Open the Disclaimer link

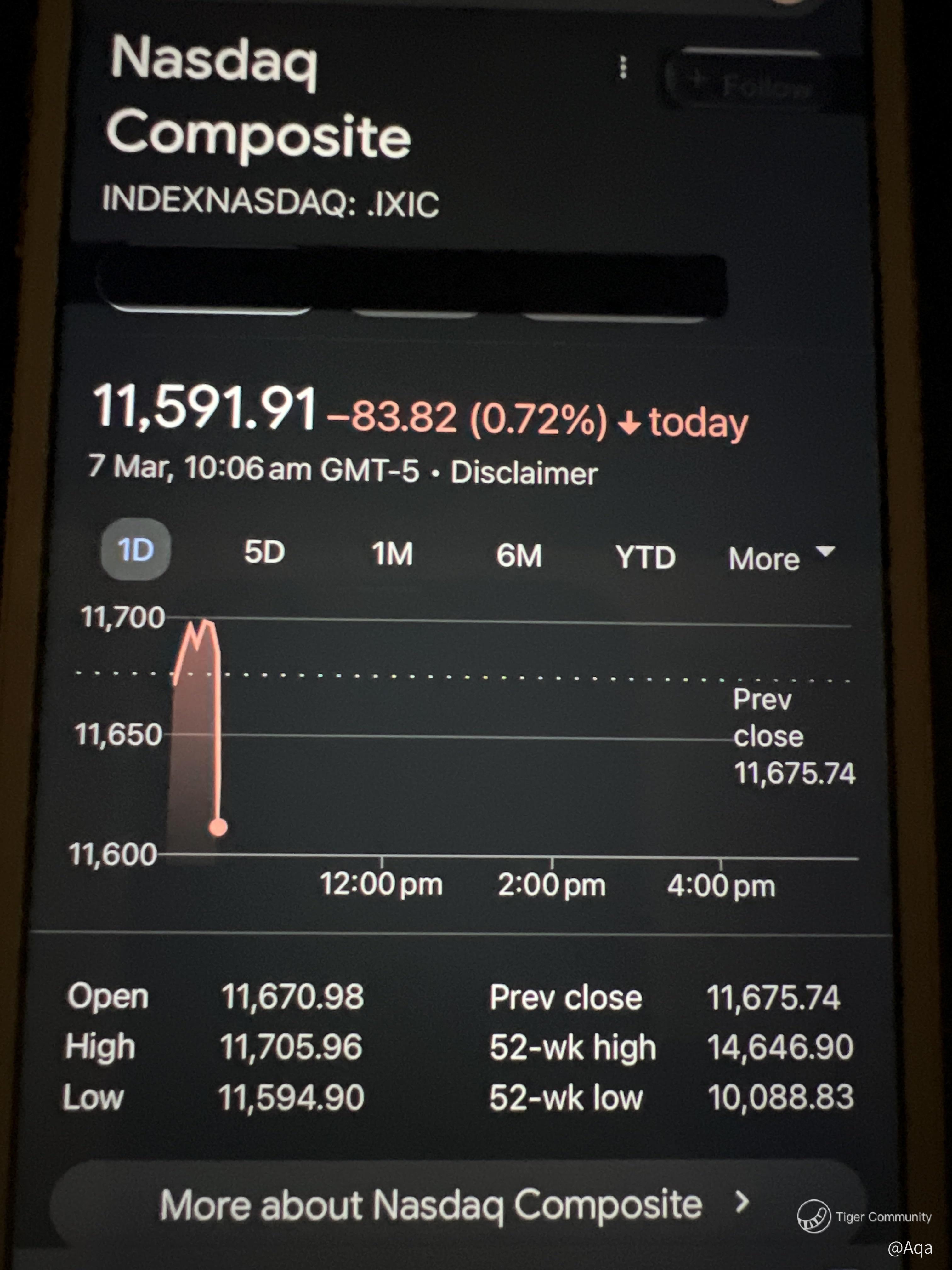(524, 473)
